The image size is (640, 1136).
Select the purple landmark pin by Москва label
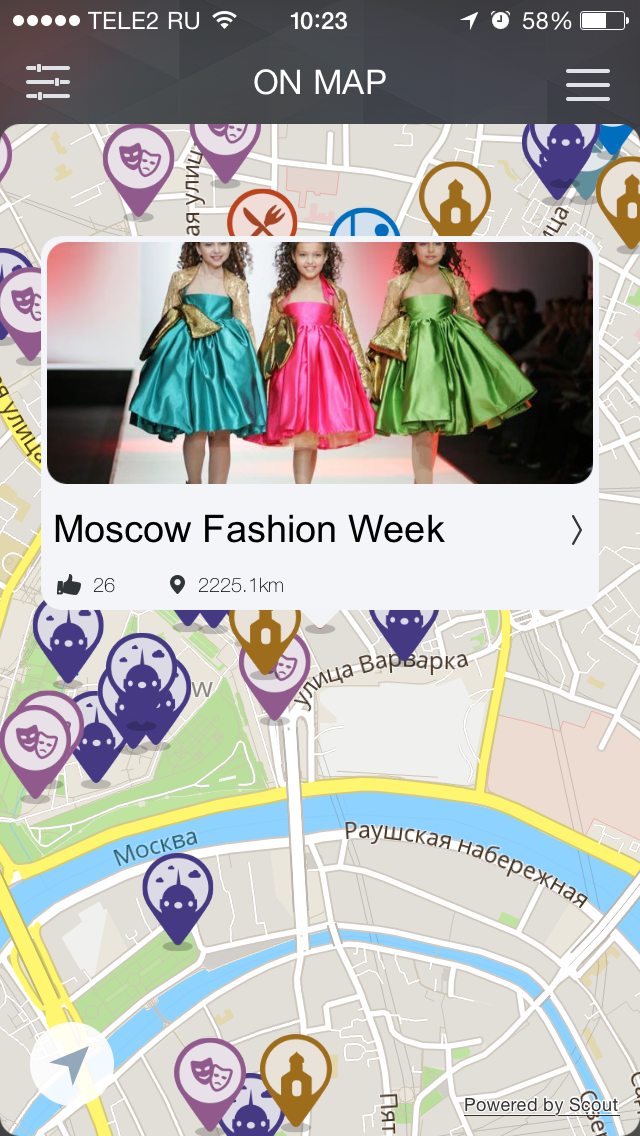click(177, 892)
